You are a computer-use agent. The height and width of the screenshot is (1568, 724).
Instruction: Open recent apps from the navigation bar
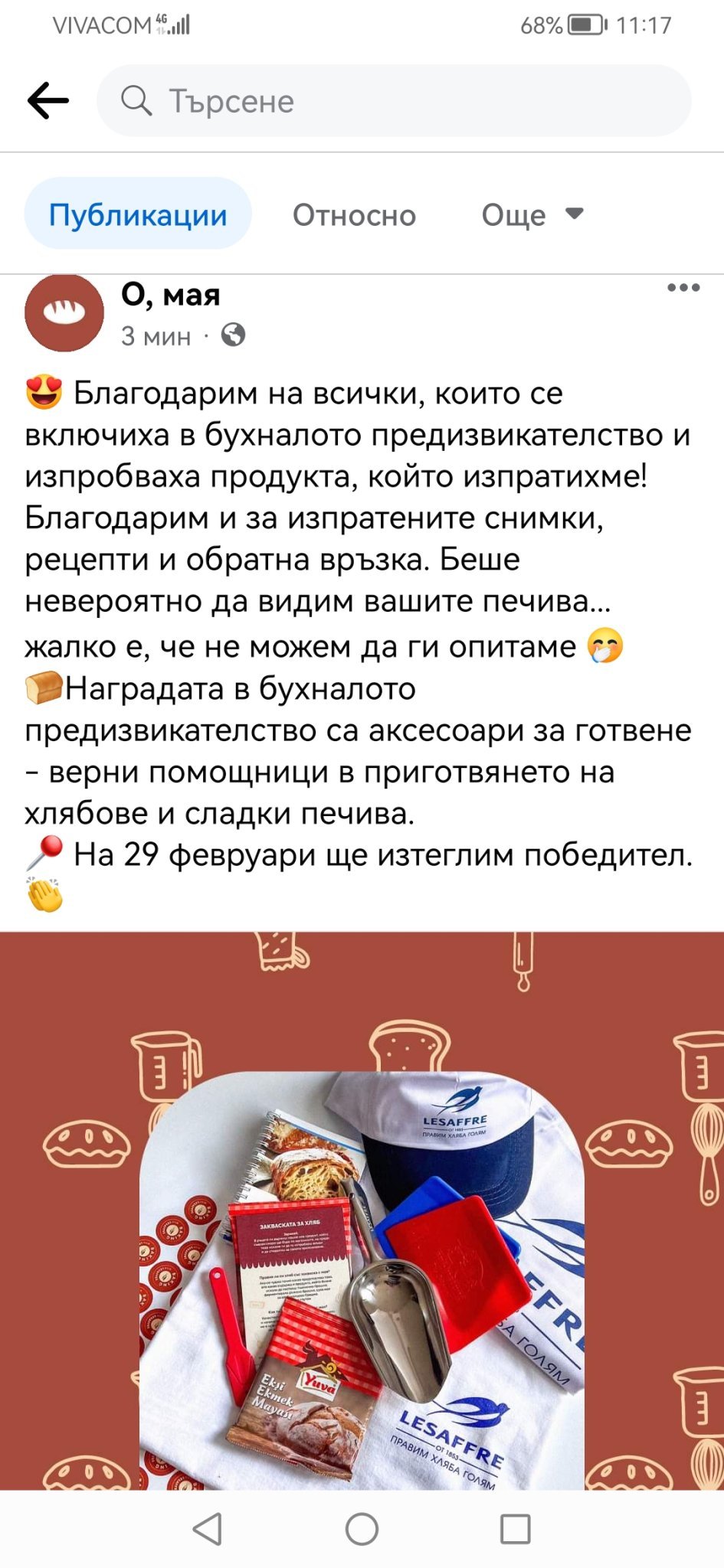click(515, 1529)
